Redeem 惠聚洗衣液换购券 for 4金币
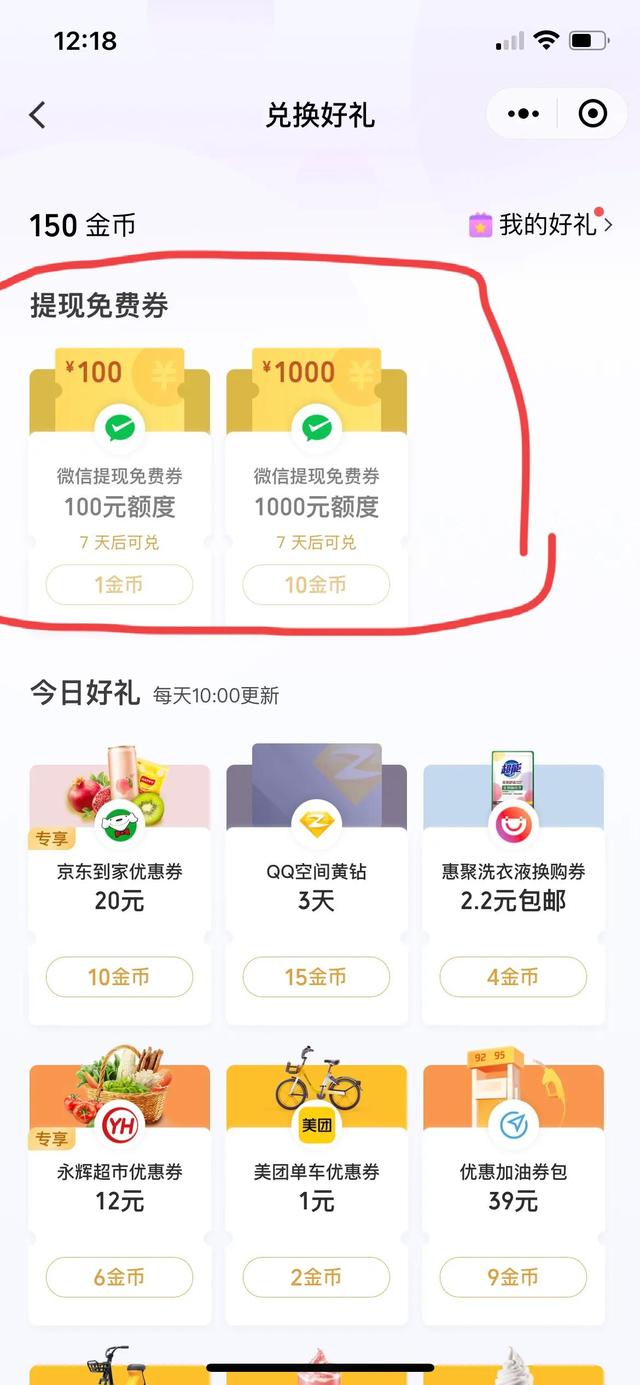 pos(513,977)
